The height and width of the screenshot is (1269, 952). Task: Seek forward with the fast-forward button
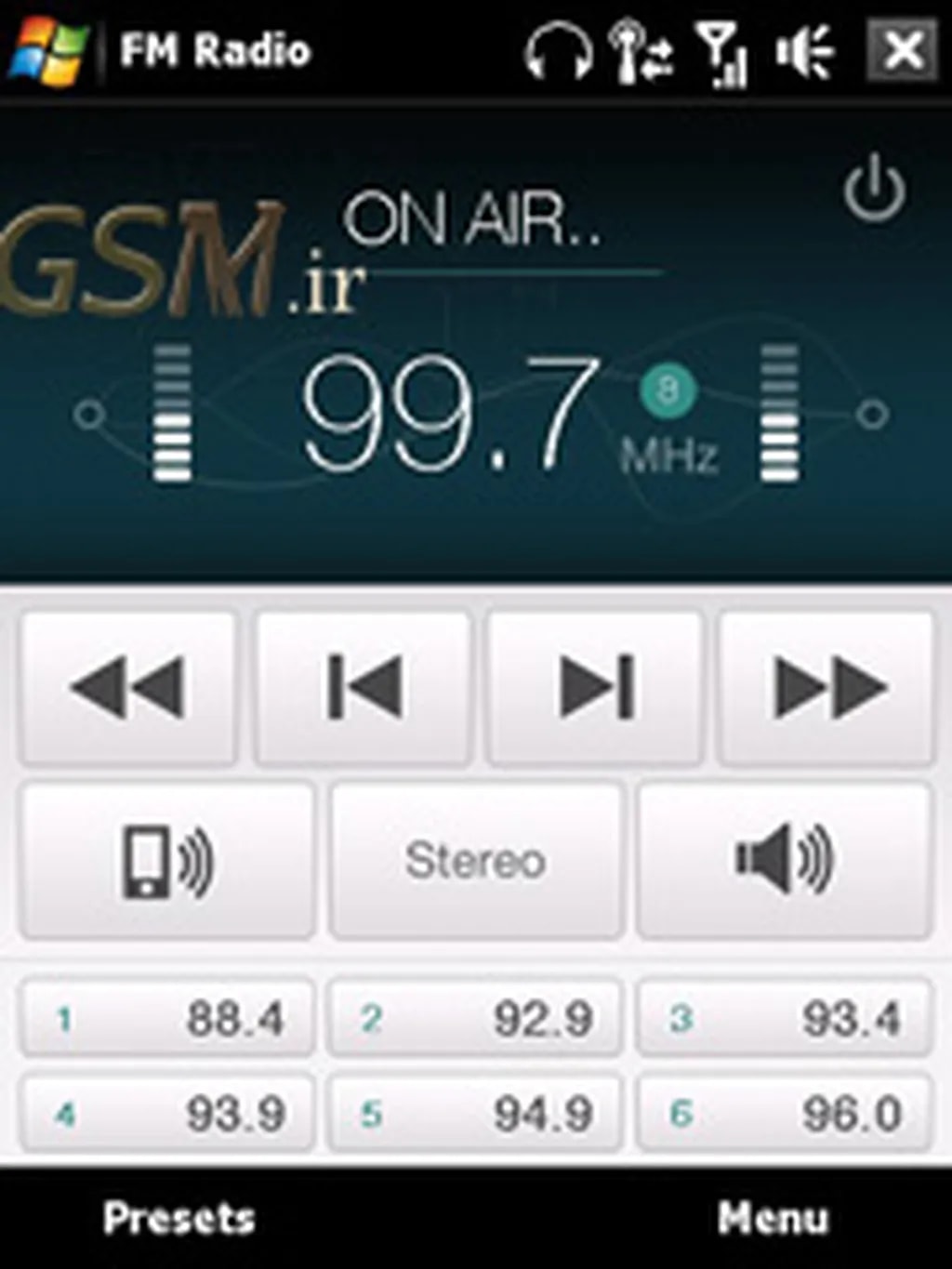pos(827,687)
